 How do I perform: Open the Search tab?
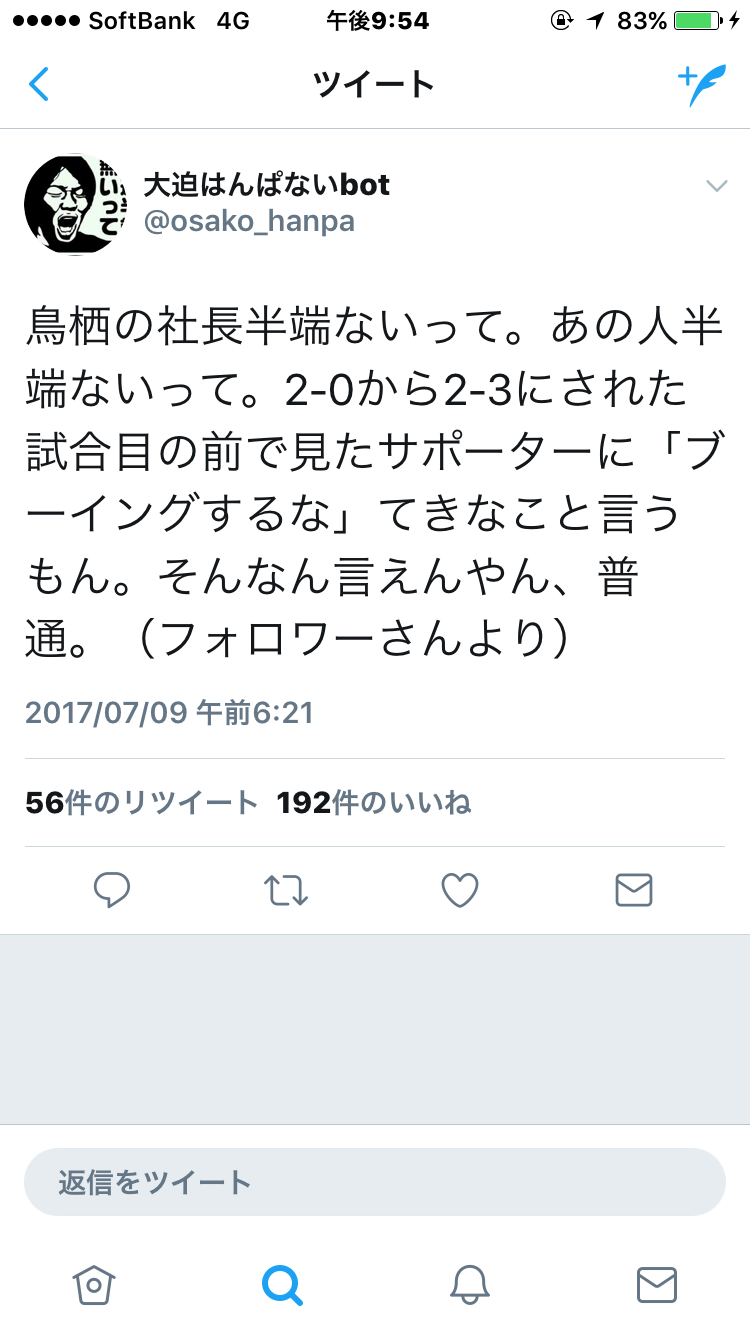281,1283
